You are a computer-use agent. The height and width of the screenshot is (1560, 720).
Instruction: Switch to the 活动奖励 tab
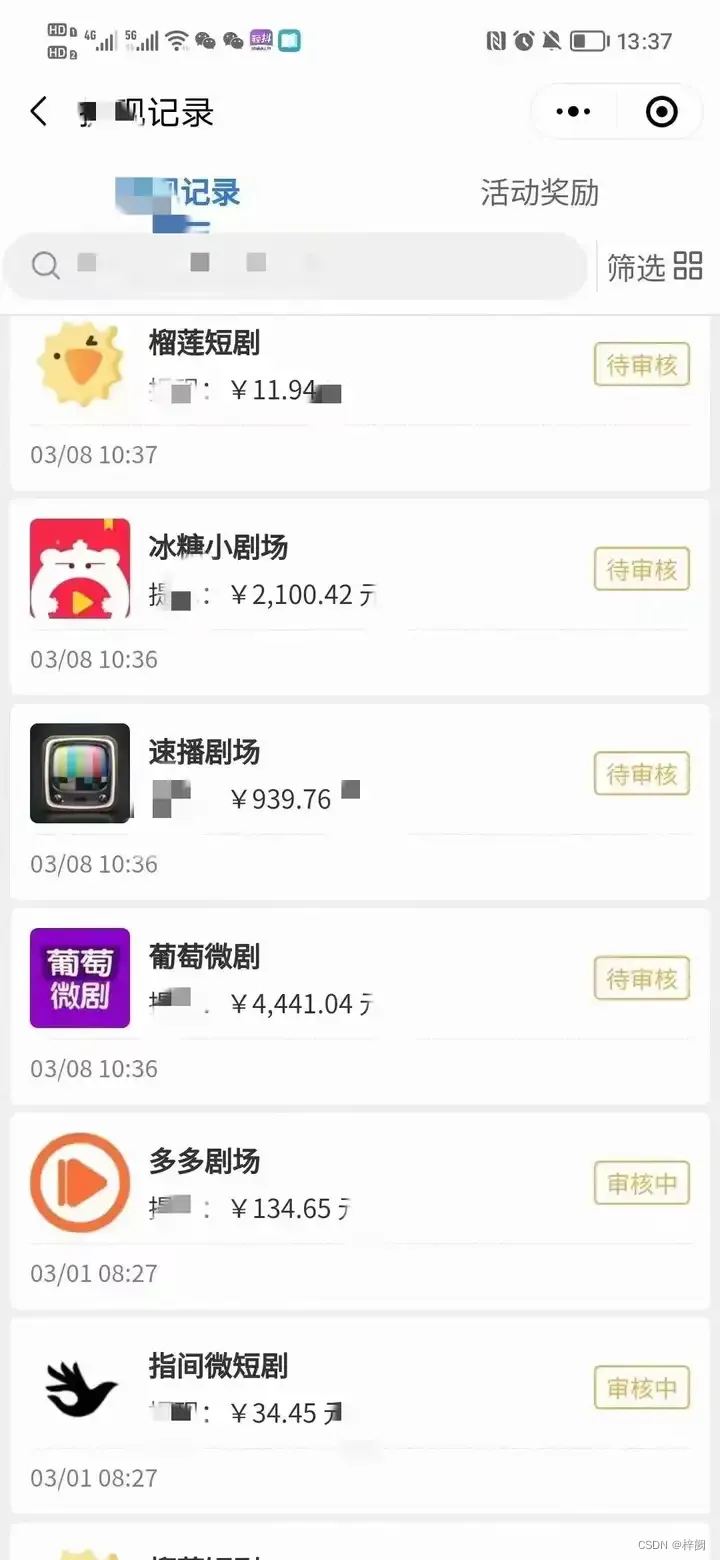pos(539,192)
